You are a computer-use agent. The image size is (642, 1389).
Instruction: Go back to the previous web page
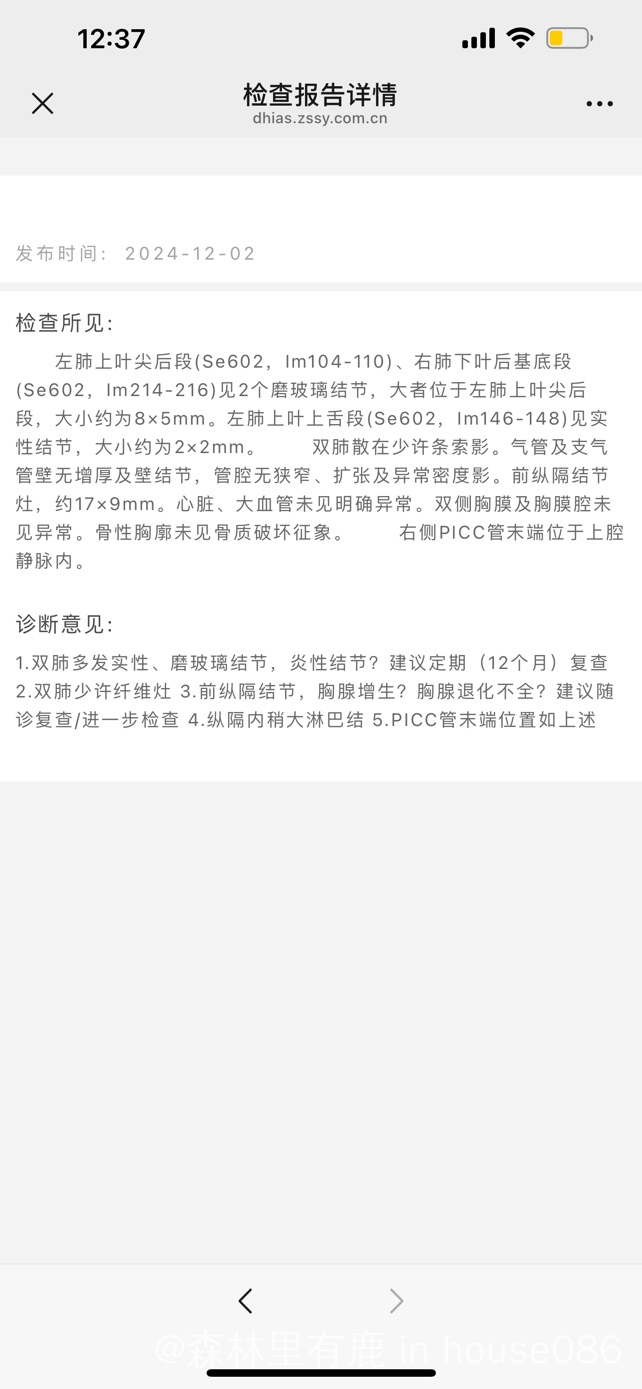246,1300
